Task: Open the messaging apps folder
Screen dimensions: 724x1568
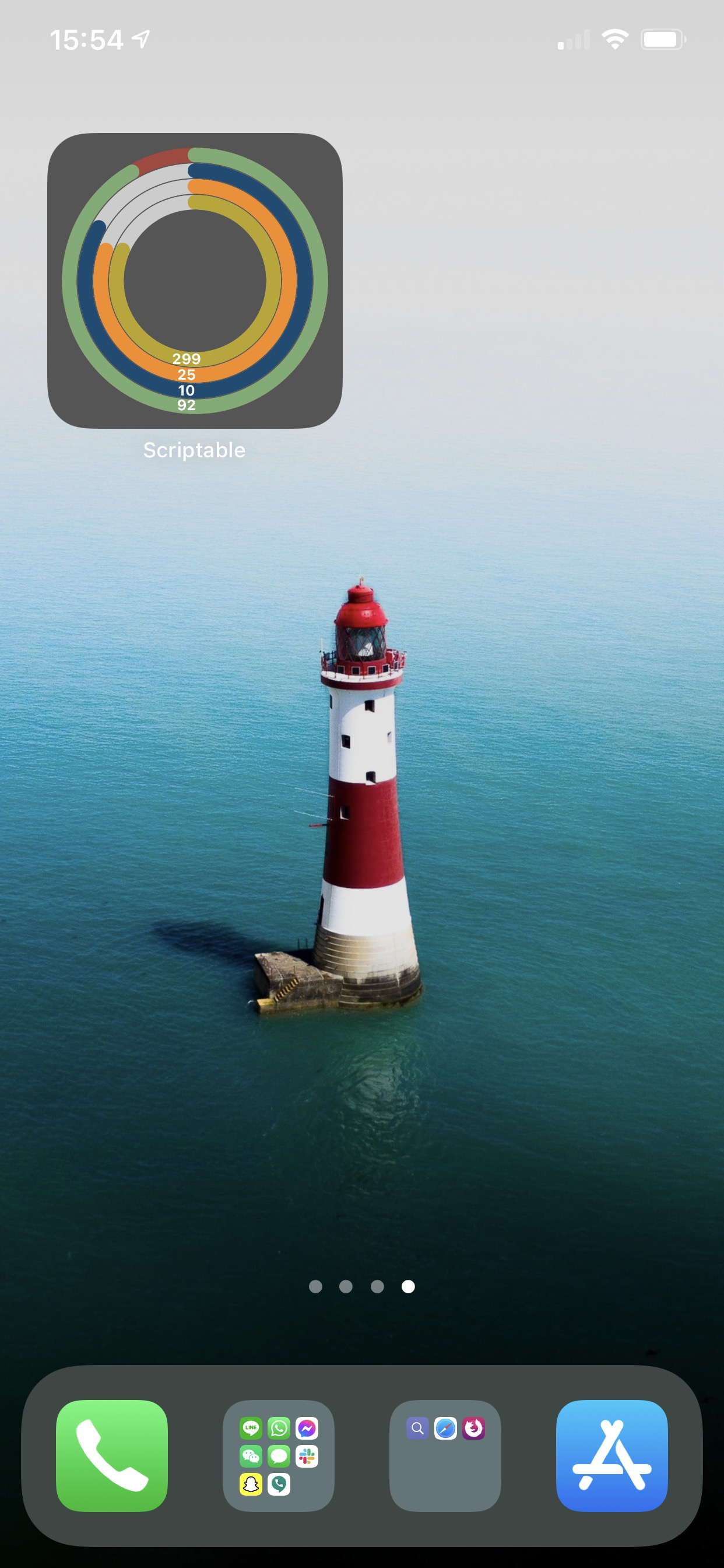Action: pos(279,1455)
